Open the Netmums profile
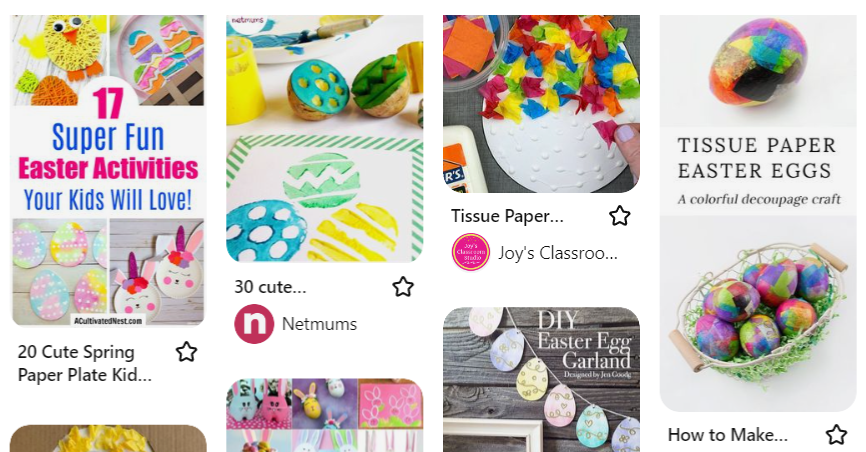Image resolution: width=866 pixels, height=452 pixels. pyautogui.click(x=295, y=324)
